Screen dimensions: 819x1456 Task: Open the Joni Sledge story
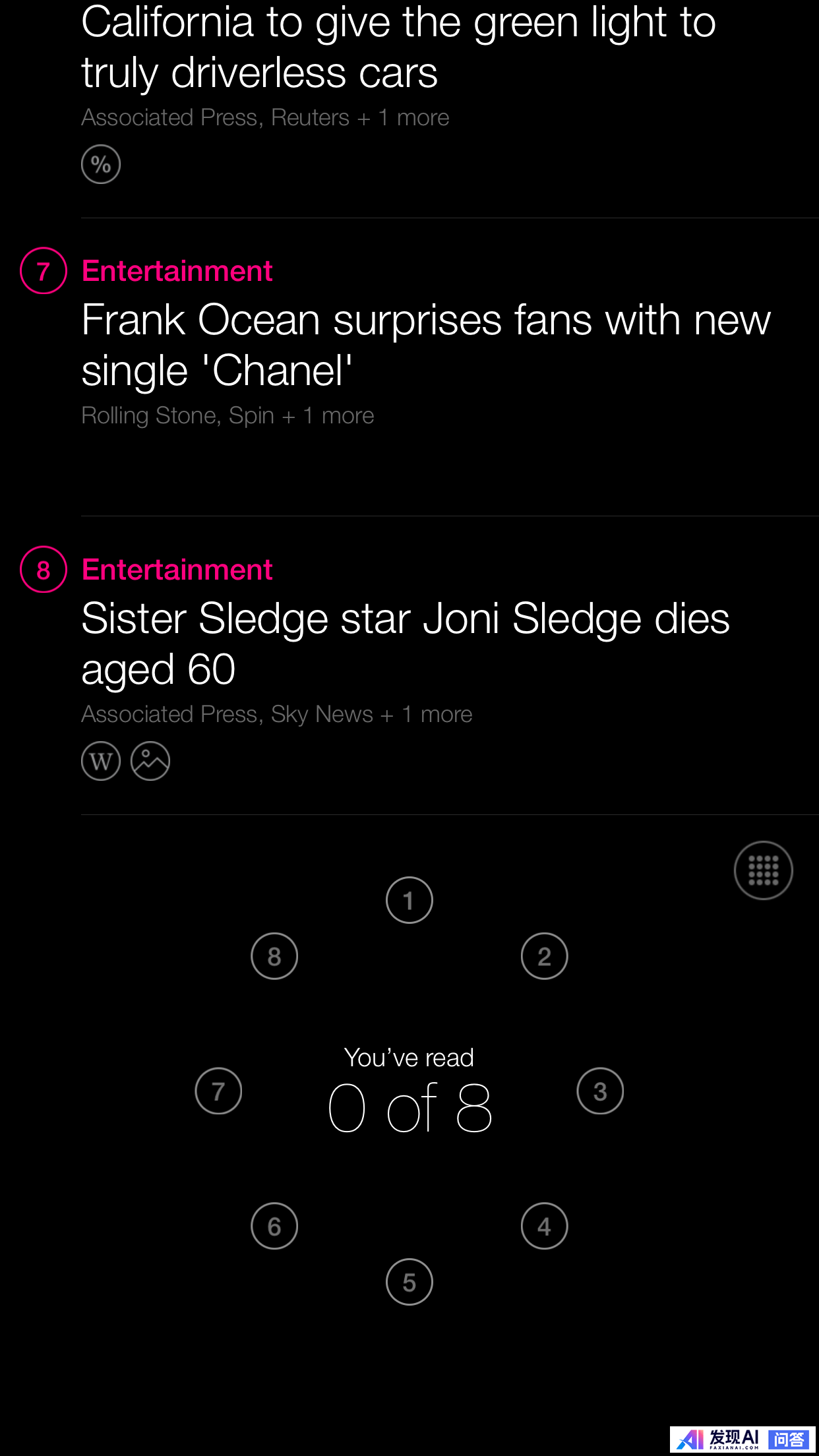tap(406, 643)
